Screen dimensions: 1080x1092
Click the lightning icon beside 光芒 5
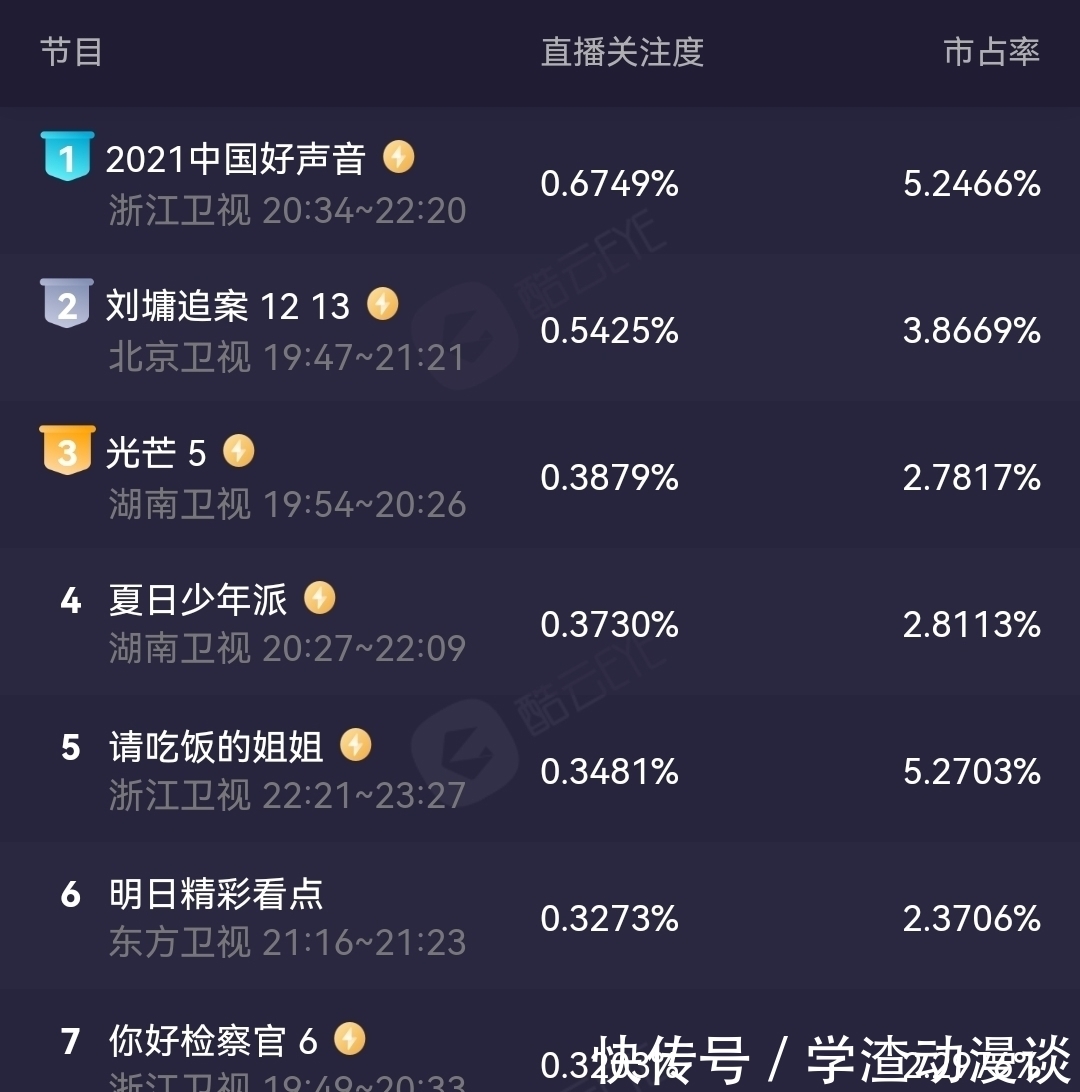point(237,451)
